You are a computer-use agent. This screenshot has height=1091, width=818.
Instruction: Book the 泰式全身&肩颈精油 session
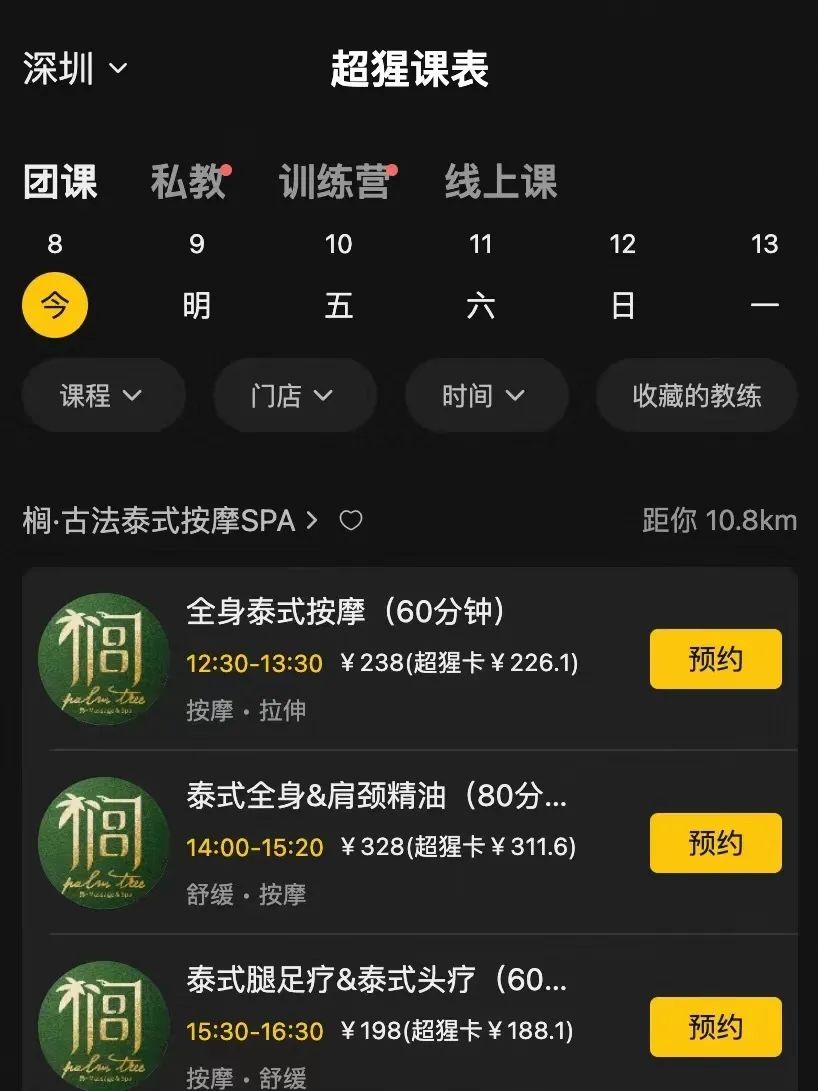point(715,843)
